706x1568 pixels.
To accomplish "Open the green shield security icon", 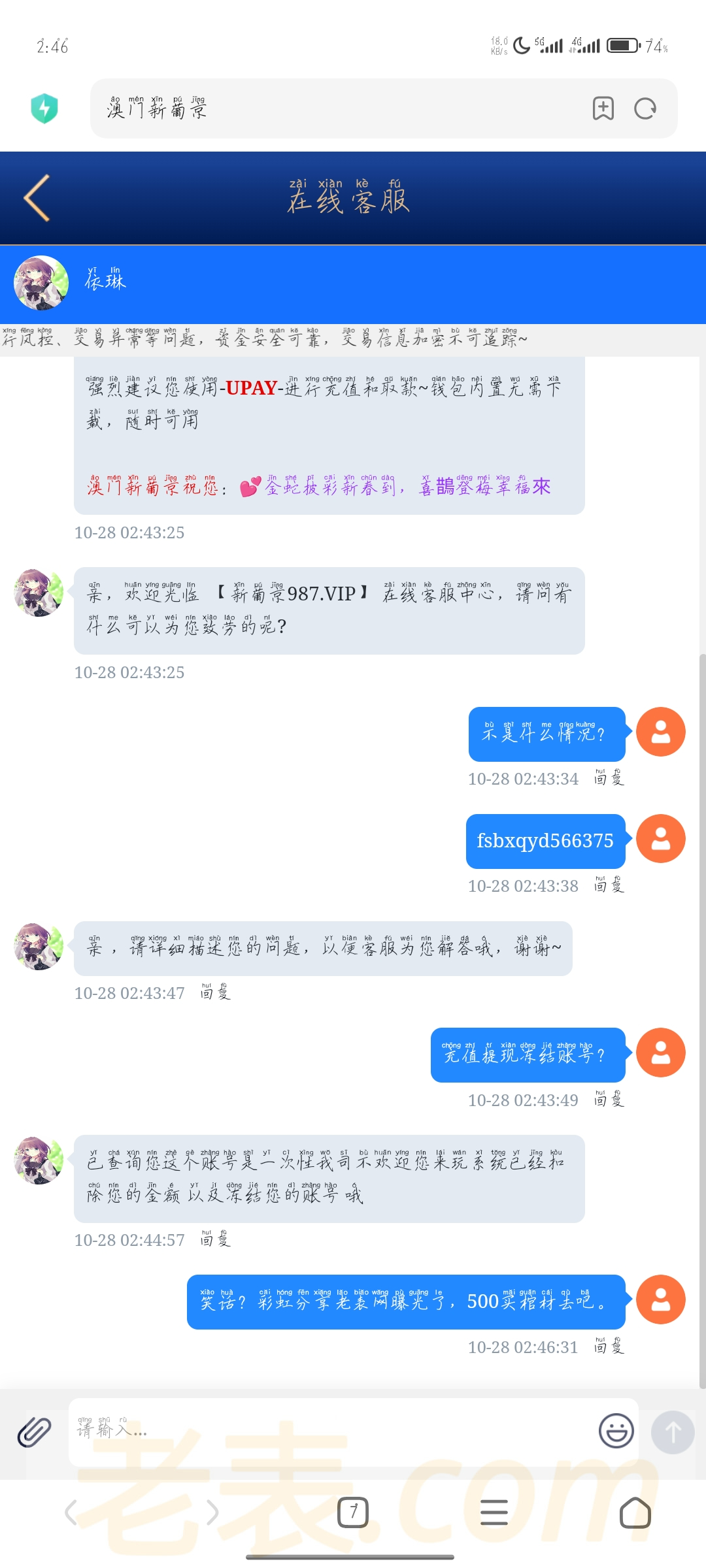I will tap(44, 108).
